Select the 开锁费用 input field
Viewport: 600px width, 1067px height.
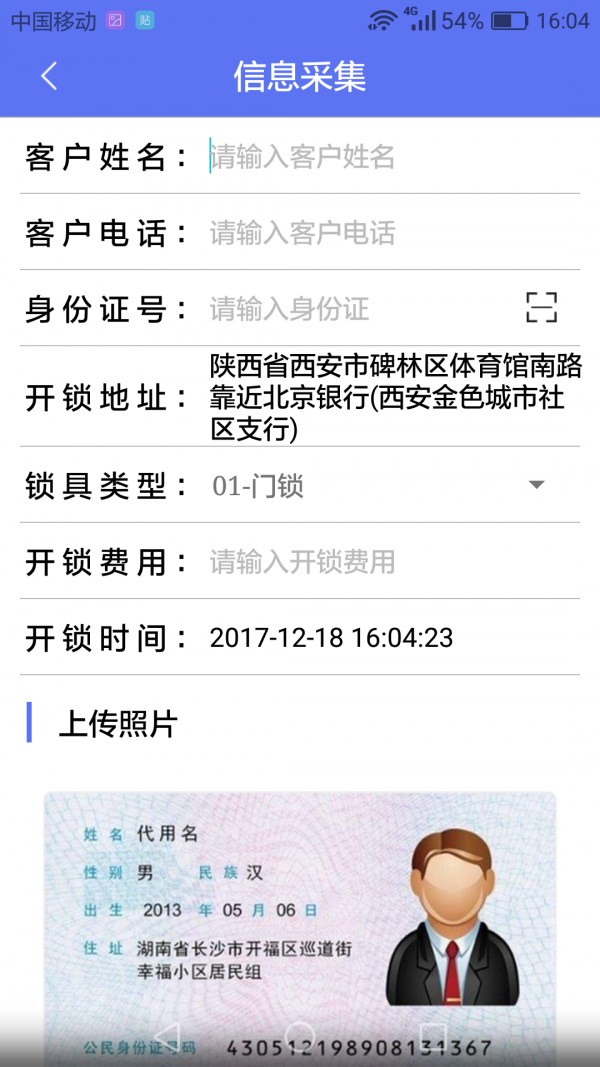click(x=390, y=562)
